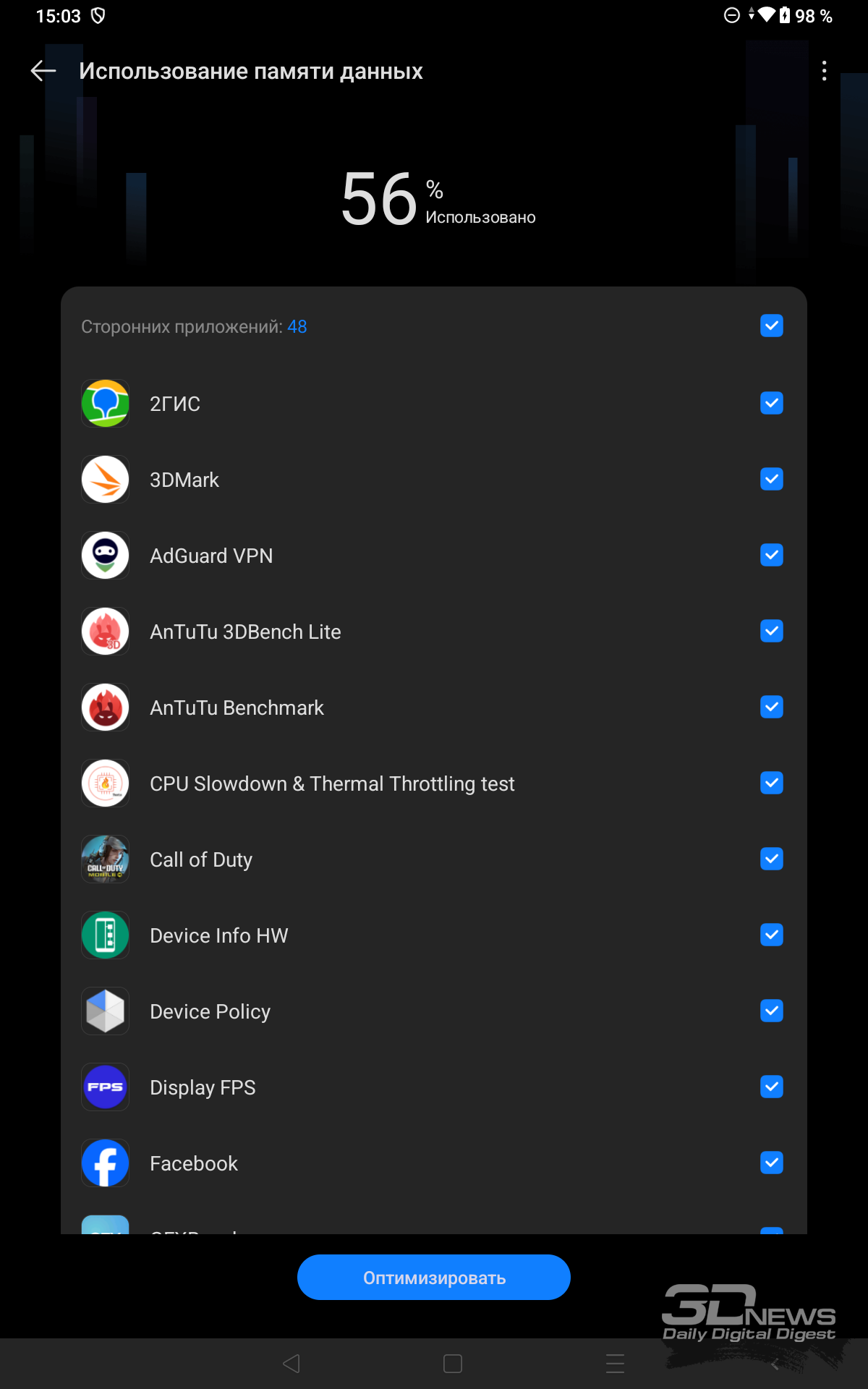
Task: Open recent apps from navigation bar
Action: [x=616, y=1364]
